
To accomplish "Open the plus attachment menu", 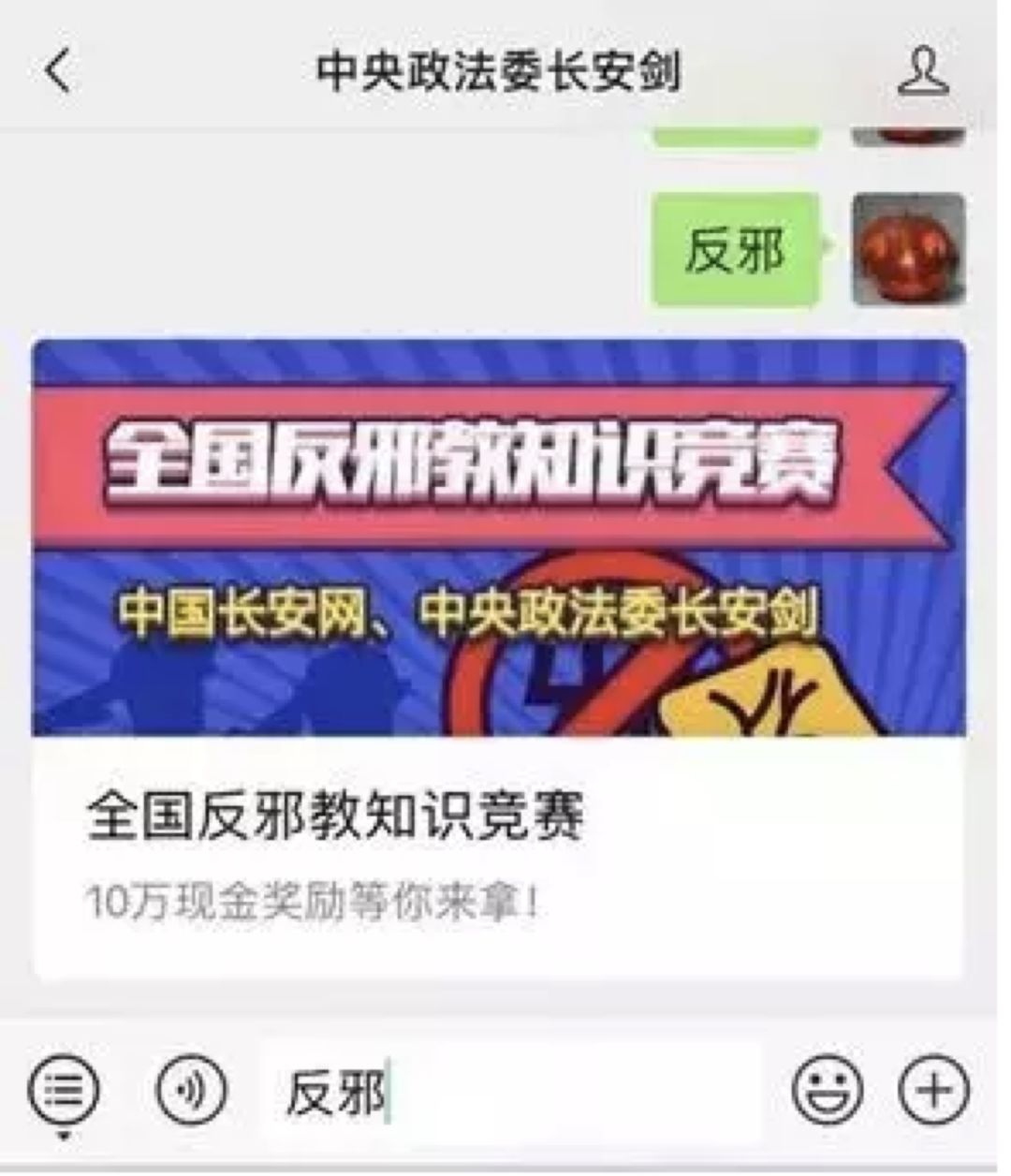I will click(x=933, y=1090).
